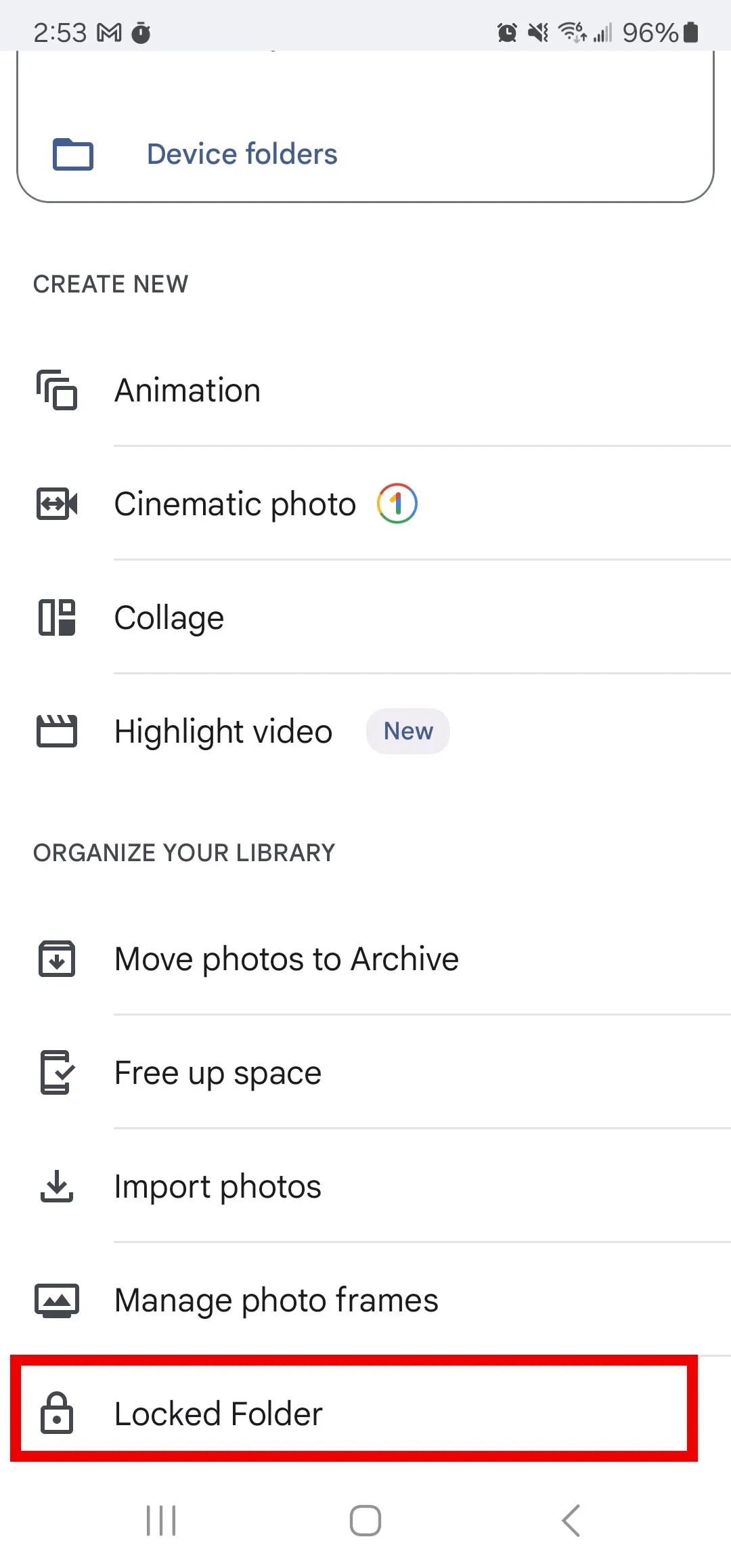Tap the Manage photo frames picture icon
This screenshot has height=1568, width=731.
click(x=57, y=1300)
